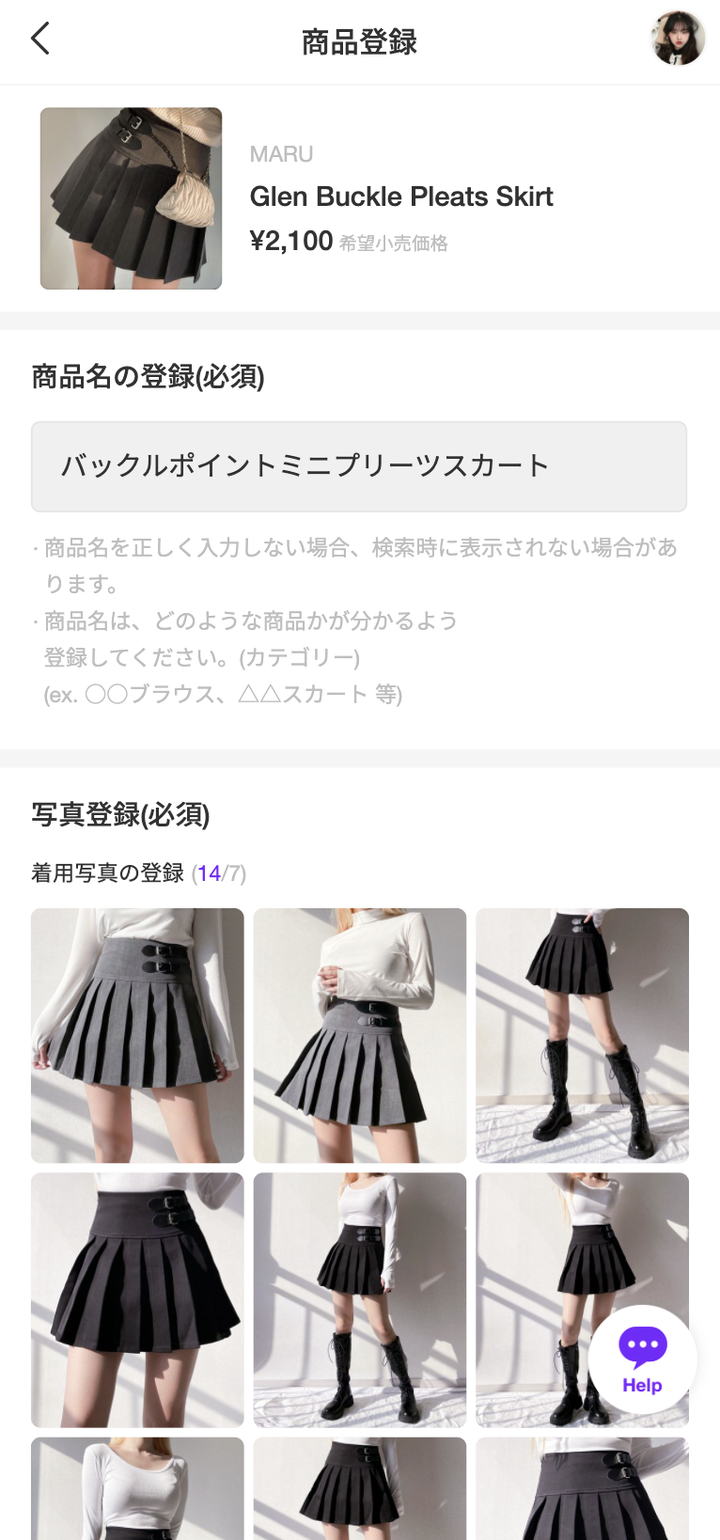Select the top-row photo with lace-up boots
The image size is (720, 1540).
click(582, 1035)
